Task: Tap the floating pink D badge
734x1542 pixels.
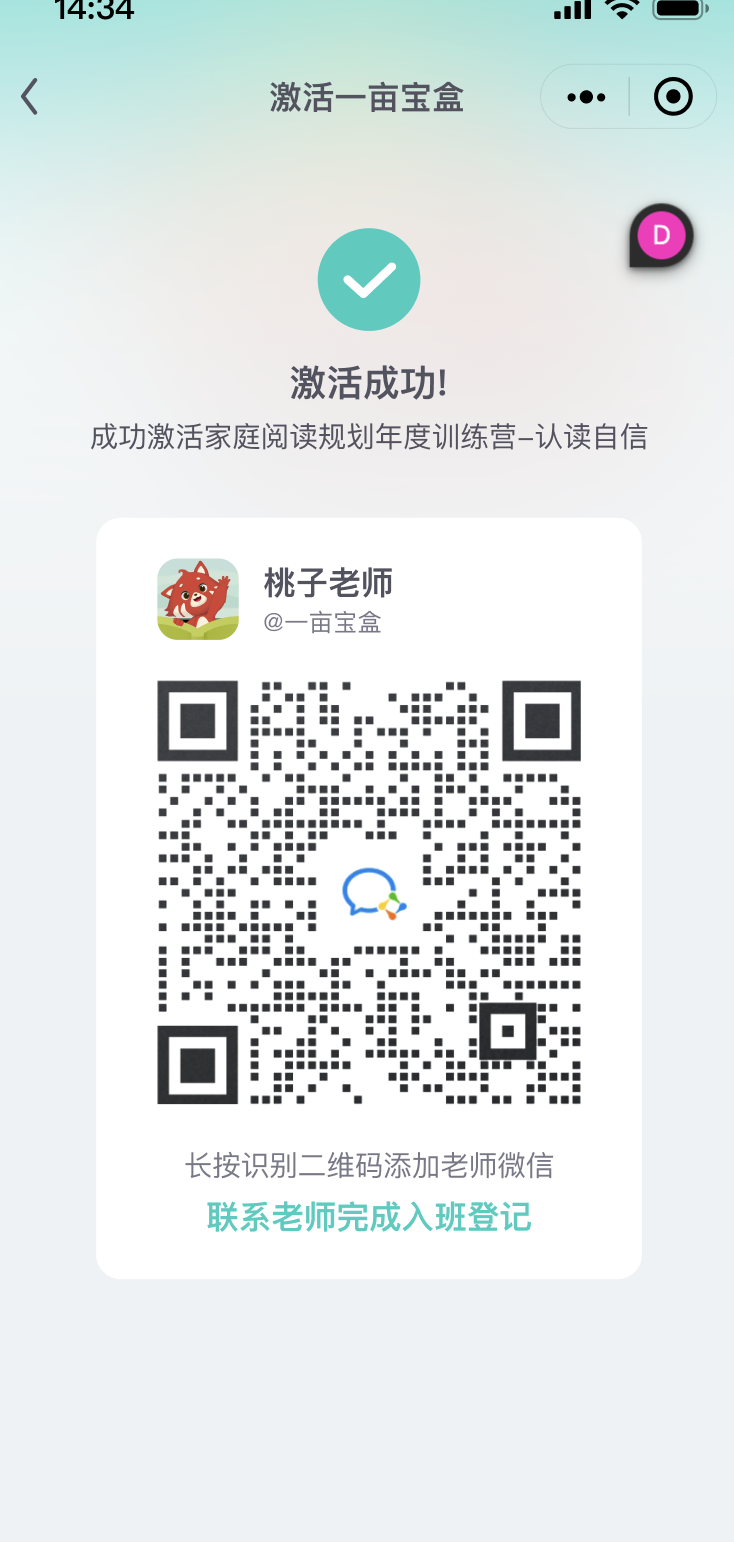Action: point(660,235)
